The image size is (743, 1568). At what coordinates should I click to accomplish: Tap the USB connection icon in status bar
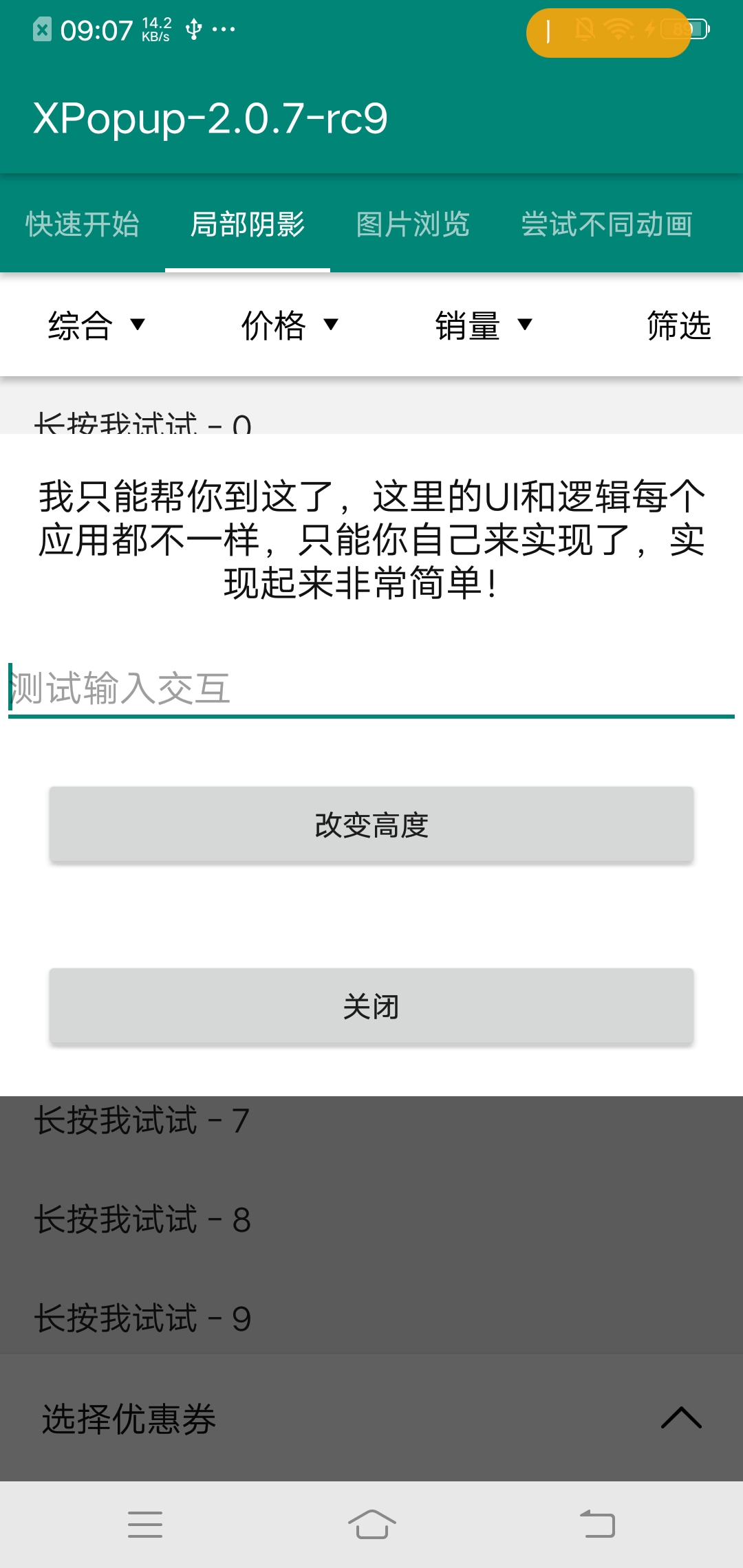195,29
